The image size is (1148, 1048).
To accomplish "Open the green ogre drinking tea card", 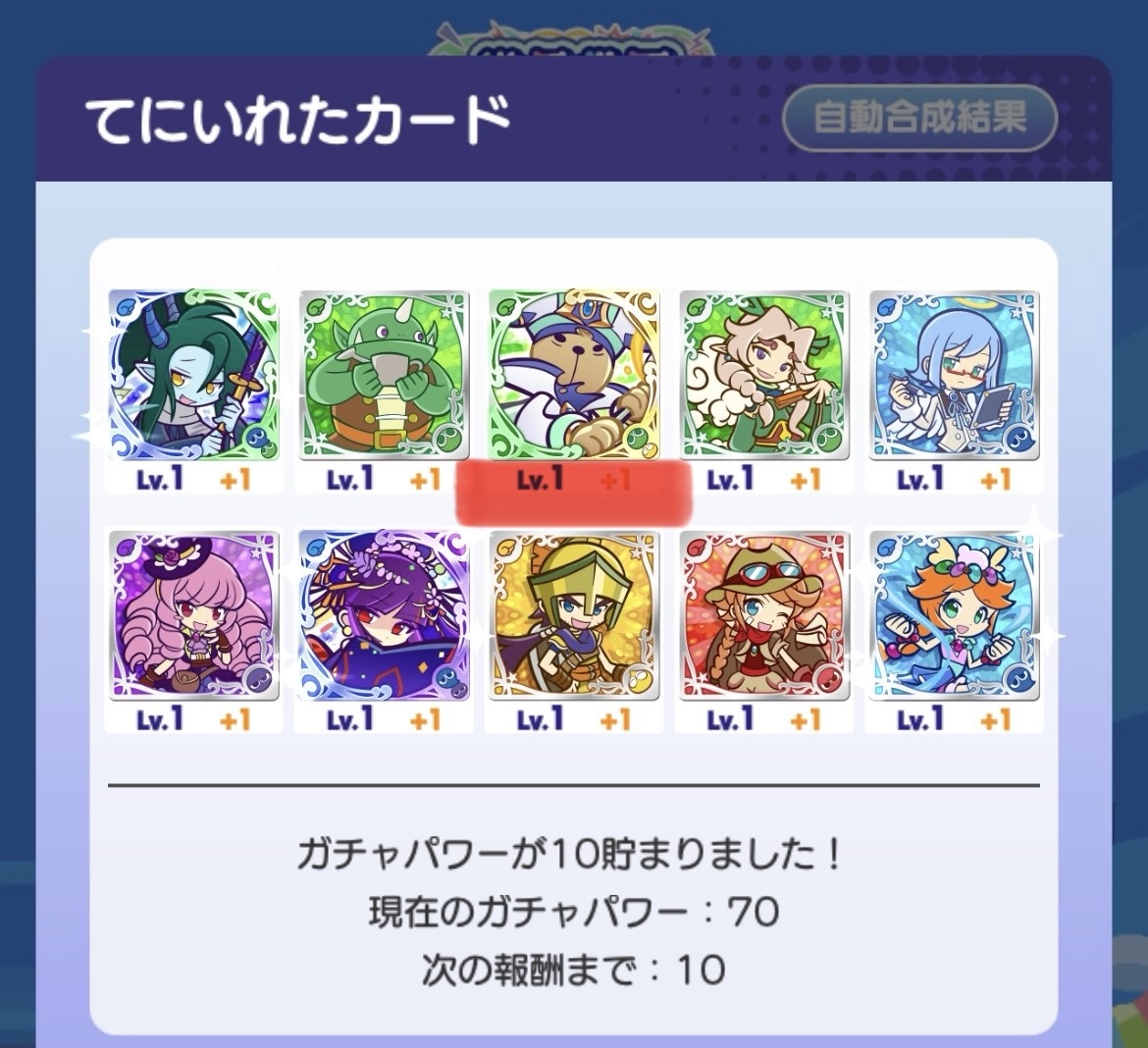I will pos(384,375).
